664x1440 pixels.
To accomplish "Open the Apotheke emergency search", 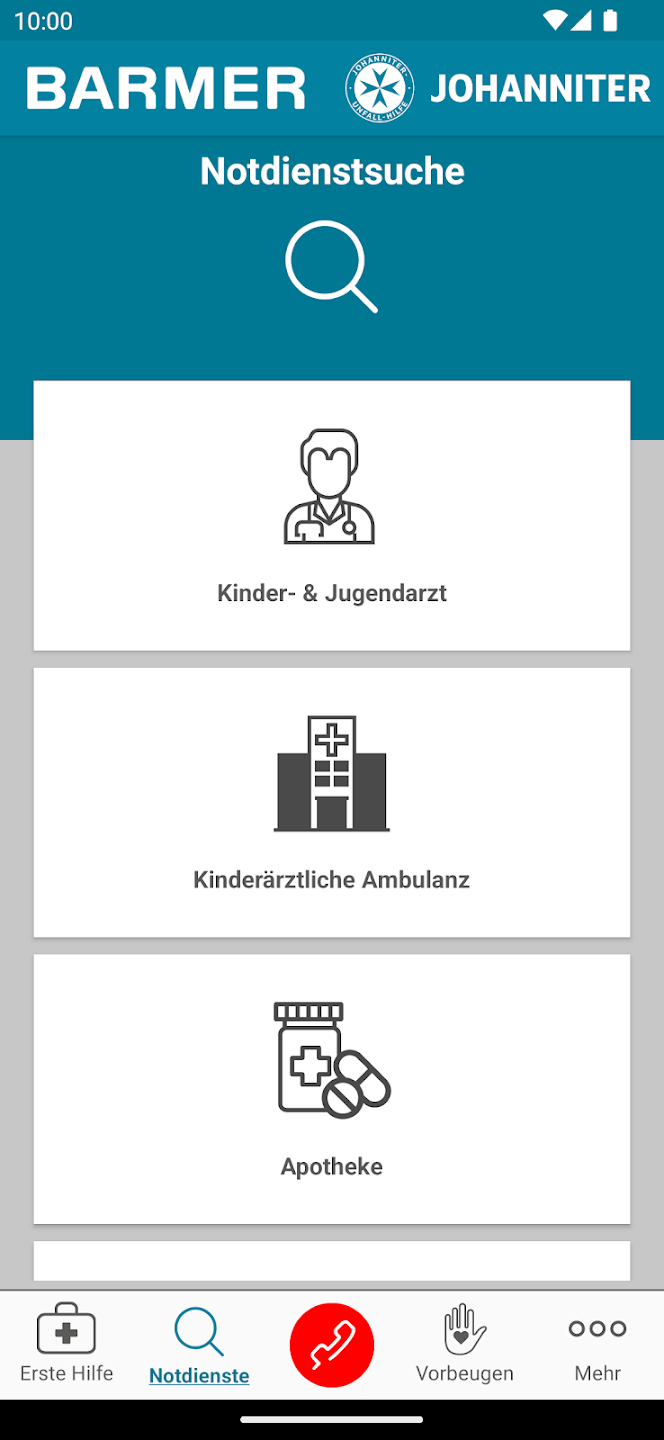I will (x=332, y=1089).
